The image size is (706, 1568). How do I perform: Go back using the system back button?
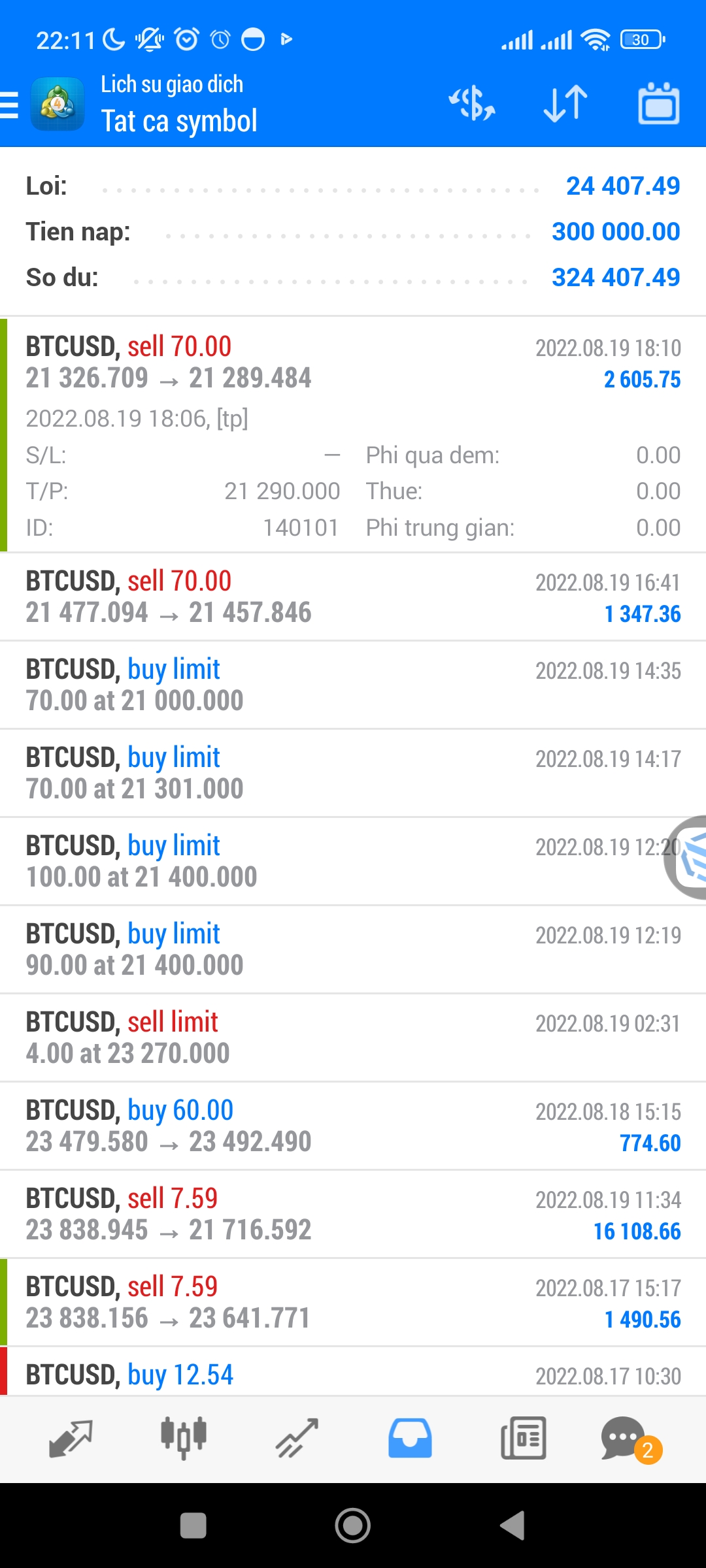point(513,1526)
